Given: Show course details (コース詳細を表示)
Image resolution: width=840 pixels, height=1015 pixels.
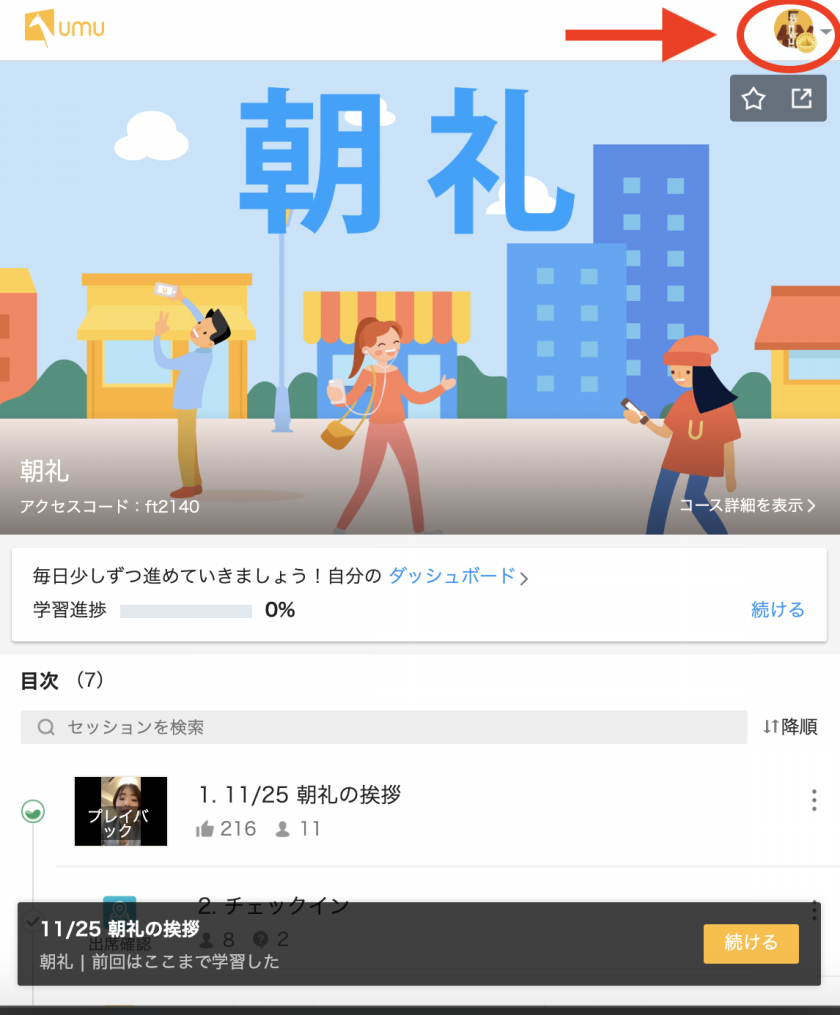Looking at the screenshot, I should pos(747,506).
